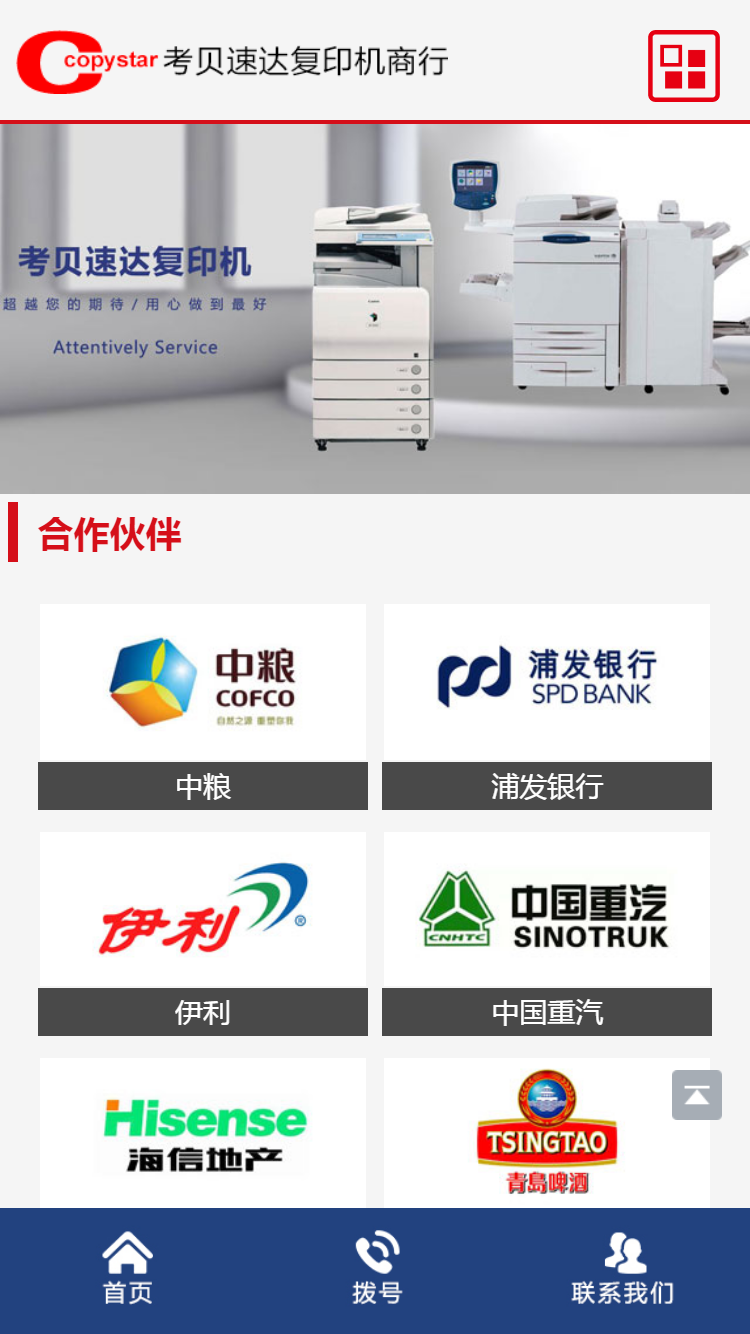Tap the 考贝速达复印机 copier banner
This screenshot has width=750, height=1334.
pyautogui.click(x=375, y=308)
